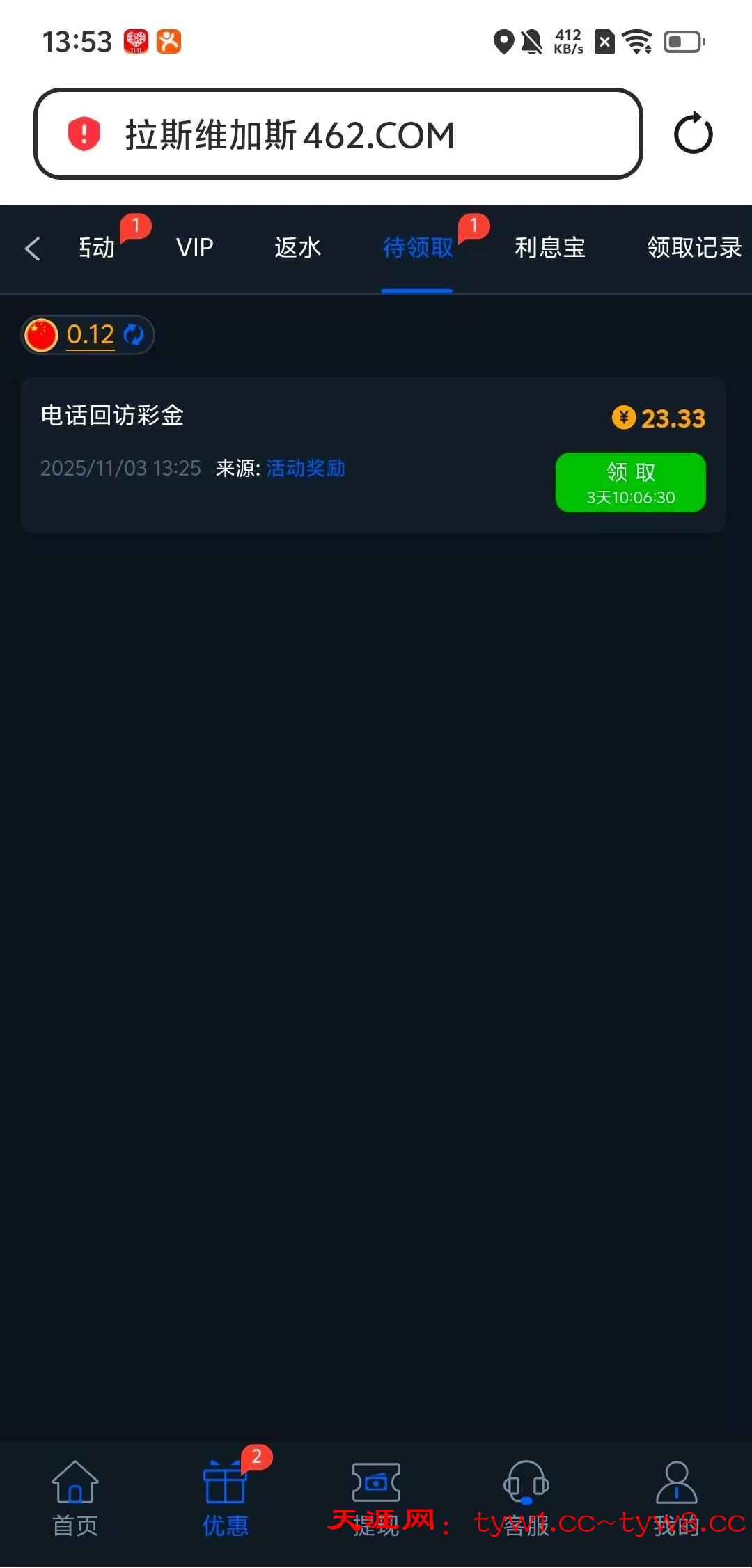The height and width of the screenshot is (1568, 752).
Task: Switch to the 利息宝 tab
Action: point(549,248)
